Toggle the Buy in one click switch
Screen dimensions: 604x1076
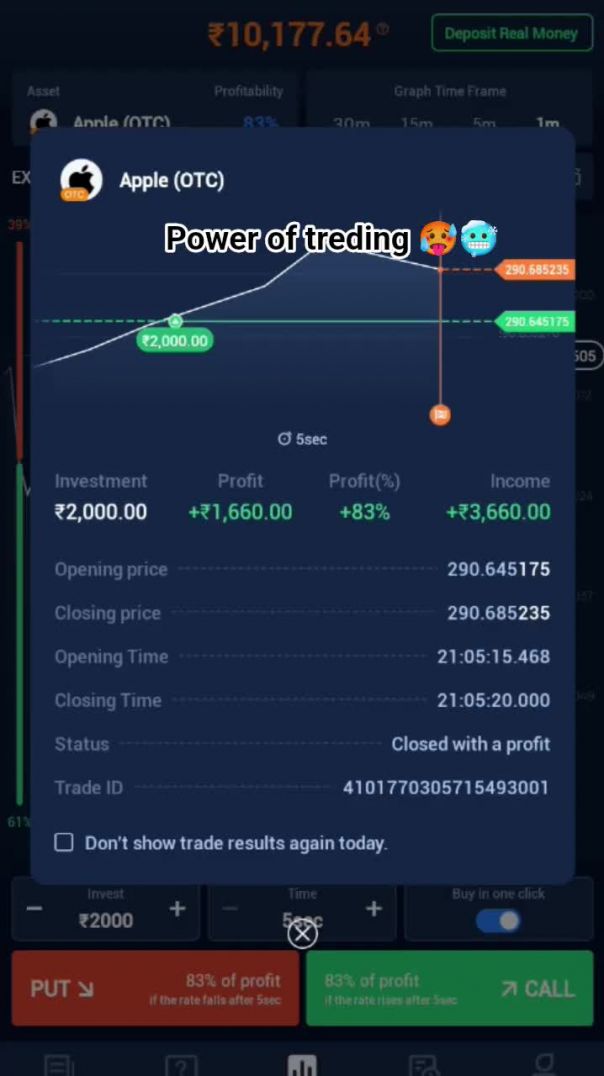(x=498, y=921)
